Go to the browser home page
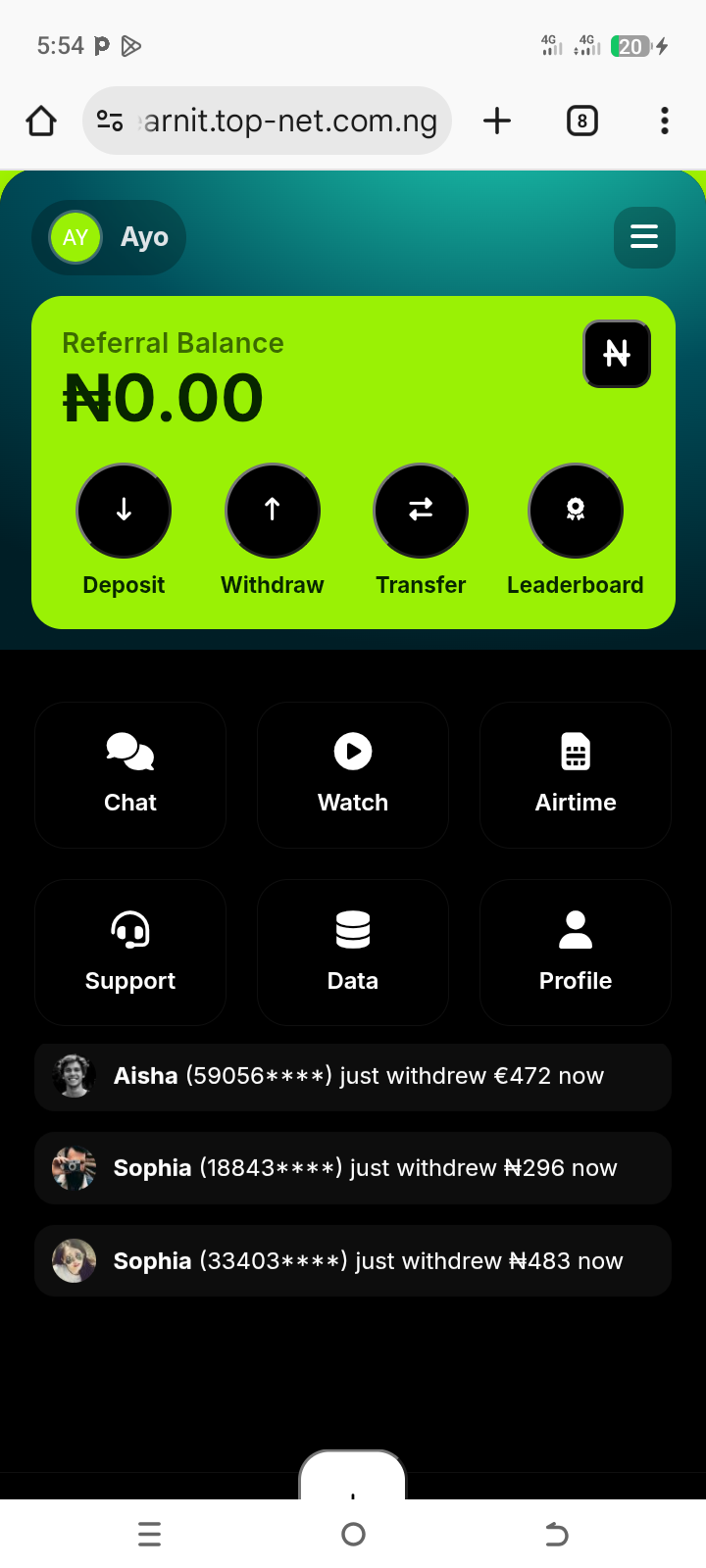This screenshot has height=1568, width=706. click(x=41, y=121)
